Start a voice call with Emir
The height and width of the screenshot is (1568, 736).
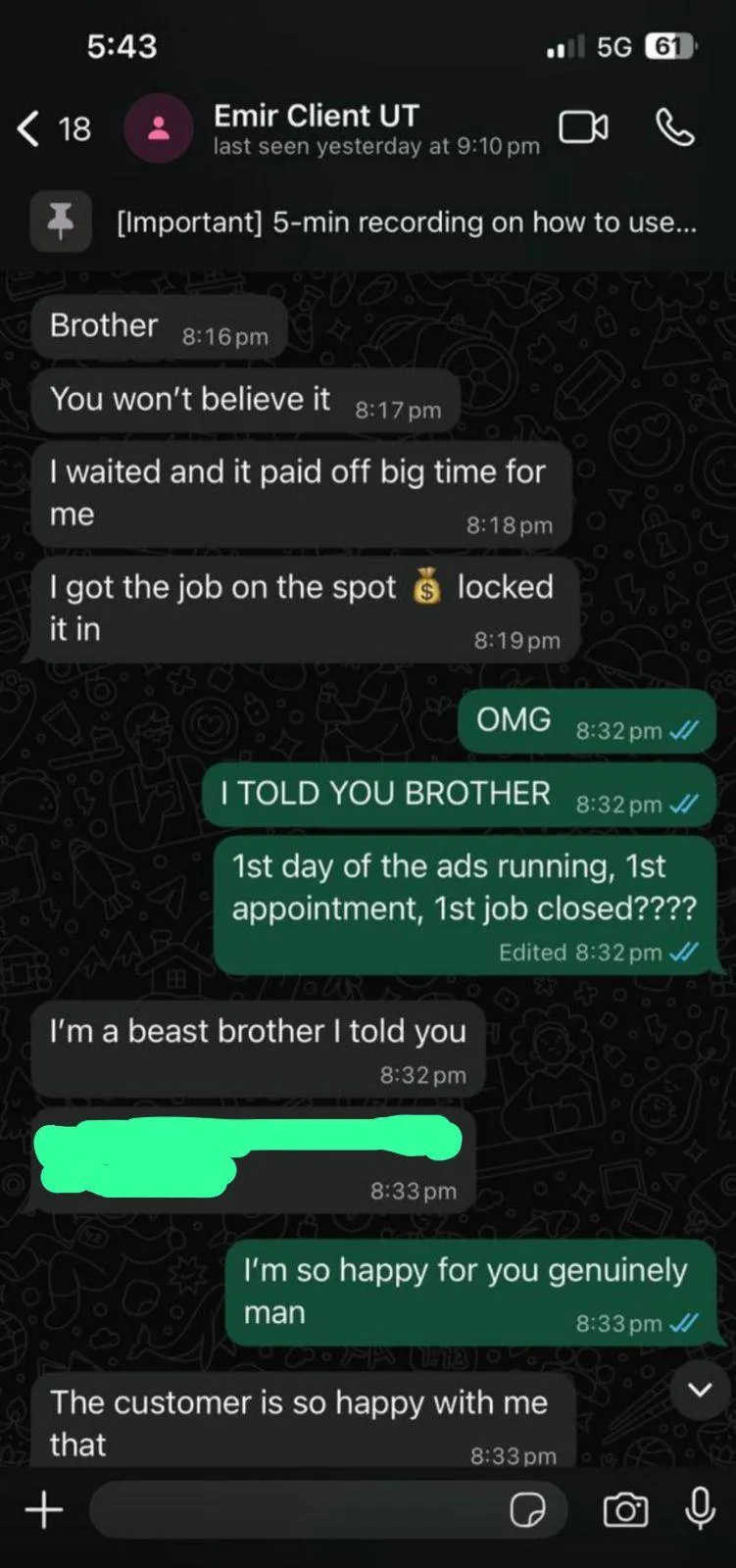674,127
